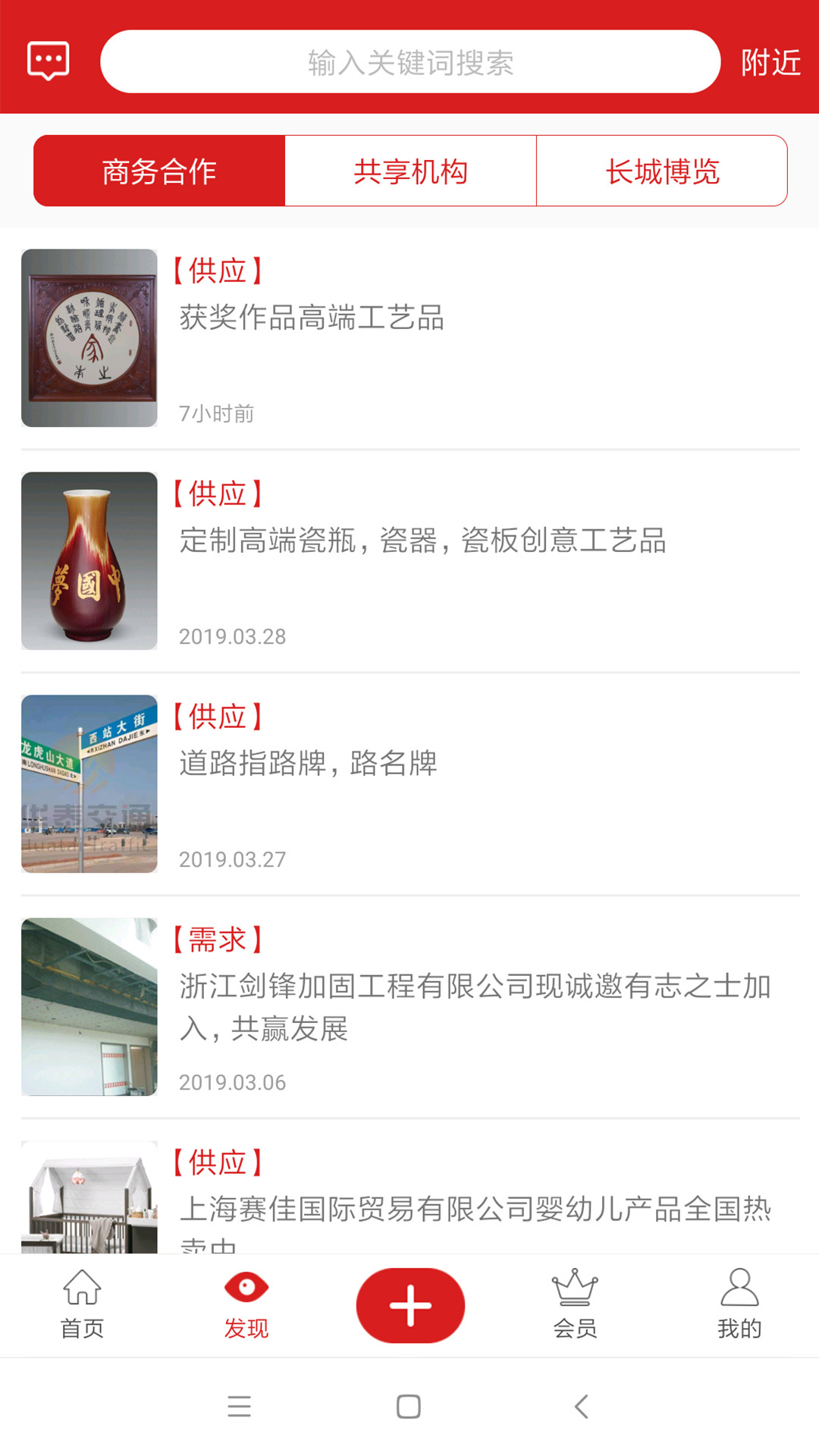Screen dimensions: 819x1456
Task: Tap the system back button
Action: click(x=582, y=1407)
